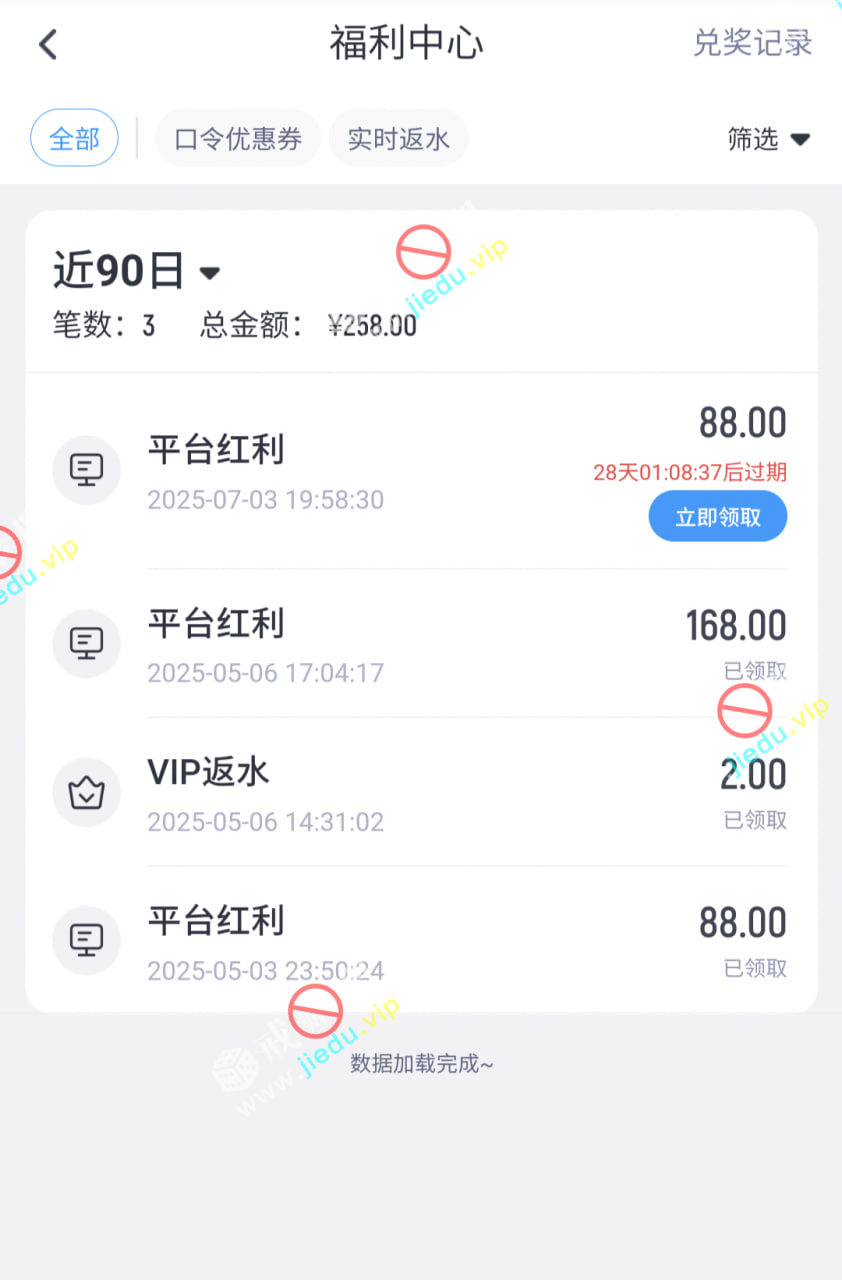
Task: Open 兑奖记录 redemption records
Action: [x=752, y=43]
